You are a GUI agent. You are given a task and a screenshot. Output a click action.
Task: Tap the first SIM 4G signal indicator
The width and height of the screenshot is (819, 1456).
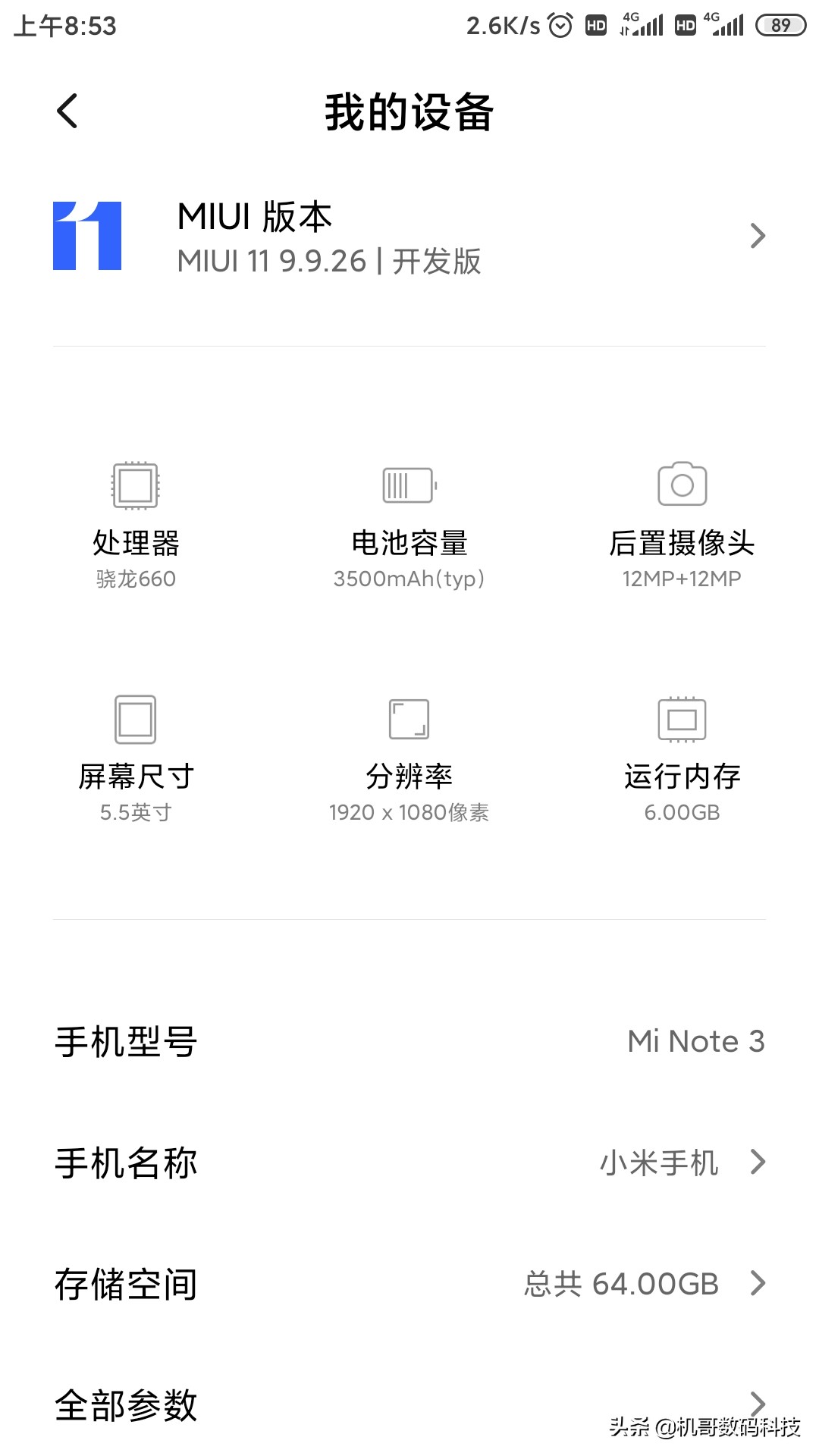pyautogui.click(x=642, y=24)
